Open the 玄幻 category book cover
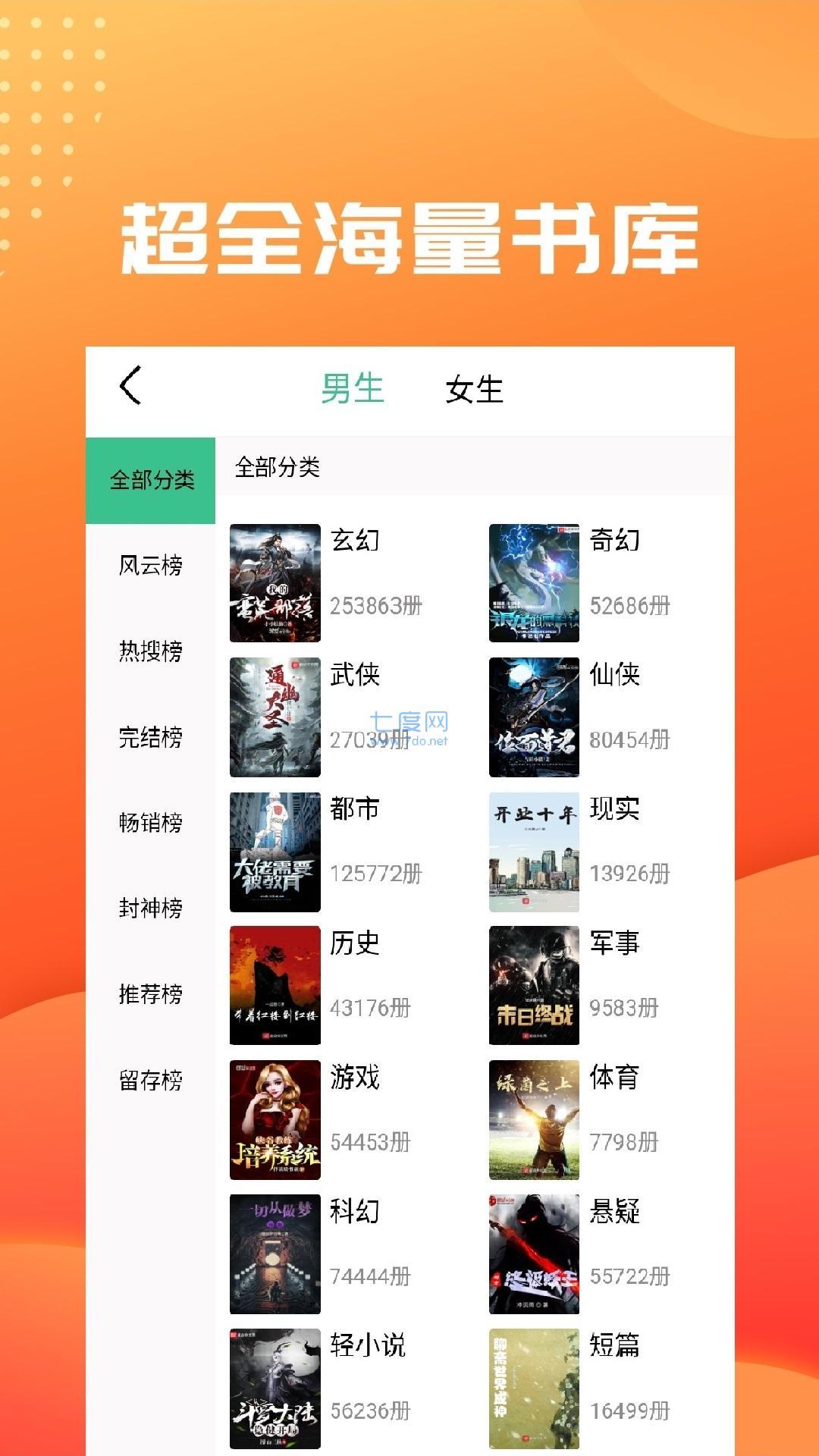This screenshot has height=1456, width=819. coord(275,582)
